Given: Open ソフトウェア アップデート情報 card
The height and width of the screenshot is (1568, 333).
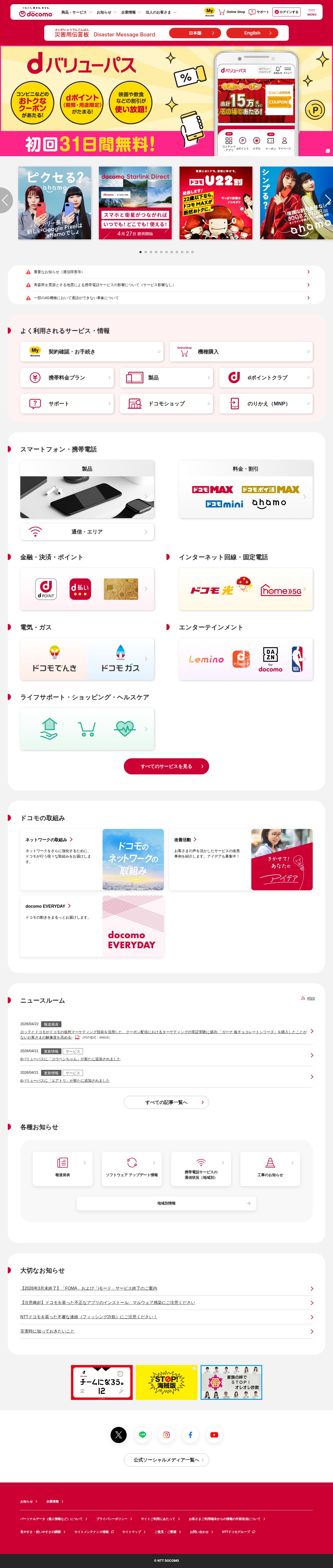Looking at the screenshot, I should click(x=132, y=1168).
